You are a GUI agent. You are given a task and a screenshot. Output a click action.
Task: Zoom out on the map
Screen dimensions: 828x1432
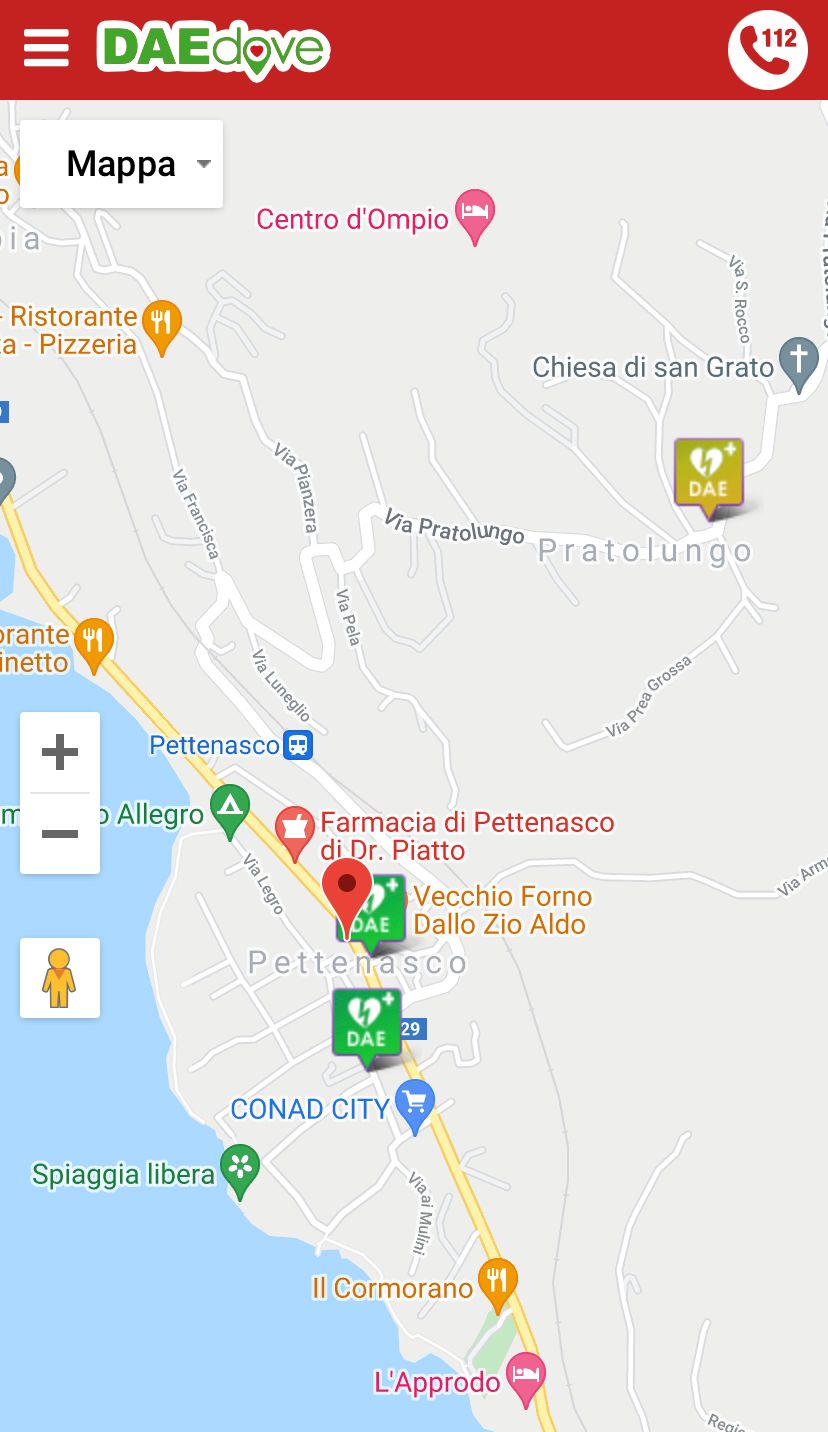pyautogui.click(x=60, y=833)
